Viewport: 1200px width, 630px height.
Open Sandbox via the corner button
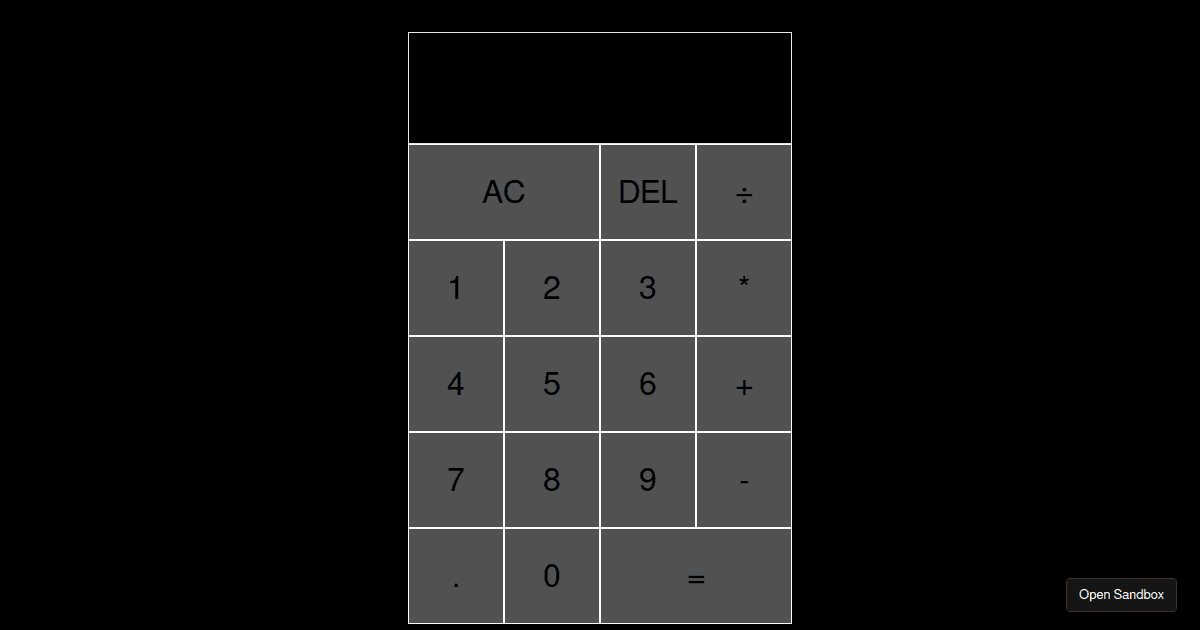[x=1121, y=595]
